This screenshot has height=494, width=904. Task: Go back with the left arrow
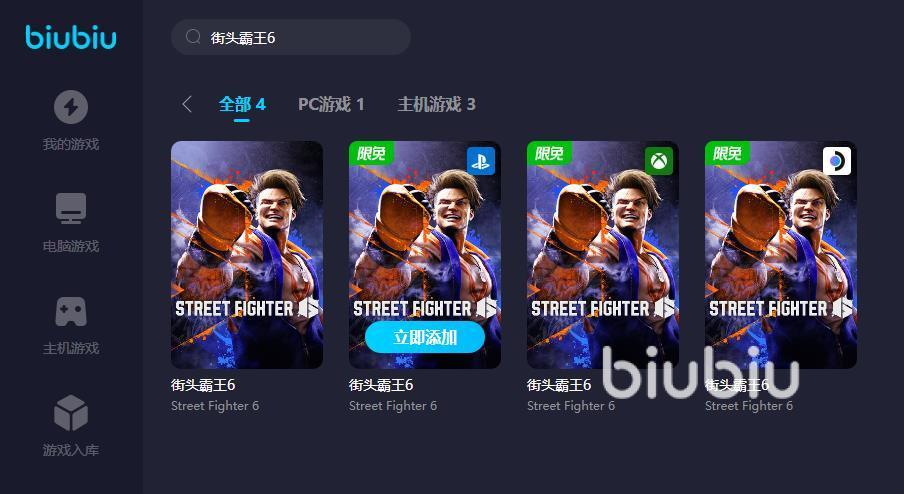point(187,104)
